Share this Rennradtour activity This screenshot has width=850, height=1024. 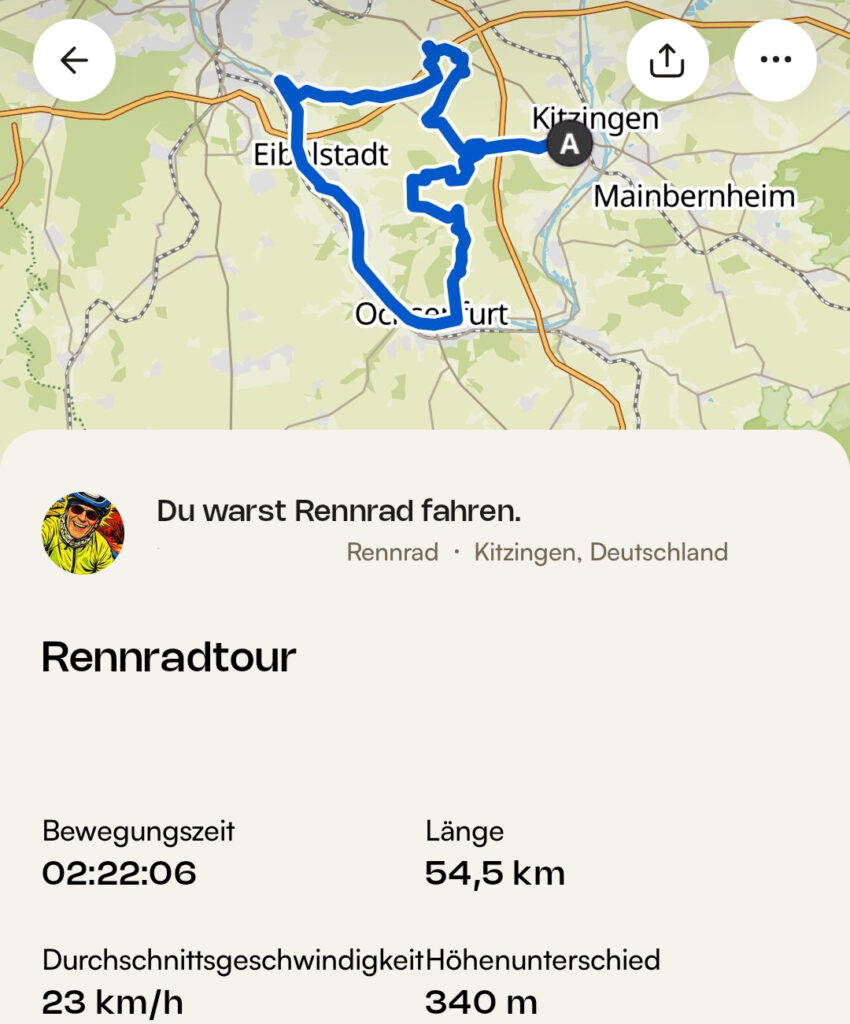point(667,61)
